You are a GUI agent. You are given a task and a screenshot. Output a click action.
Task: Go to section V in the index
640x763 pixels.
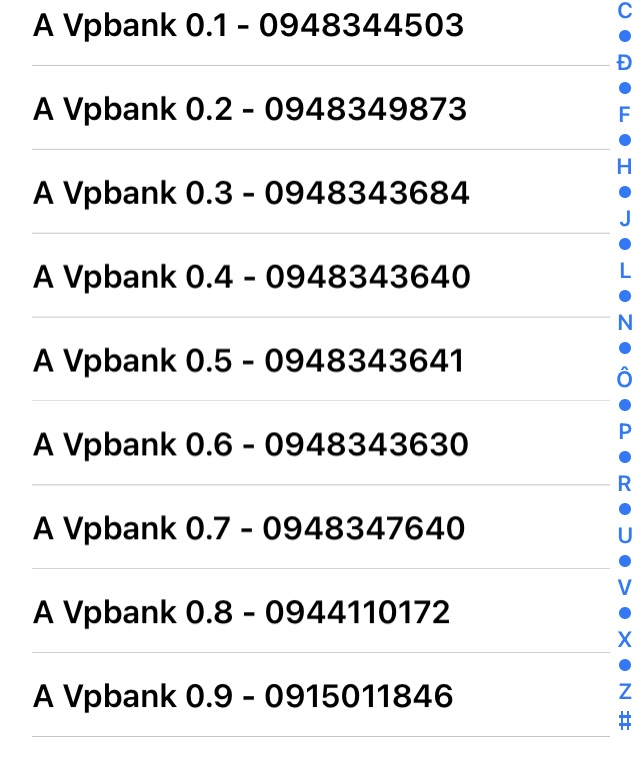[625, 587]
